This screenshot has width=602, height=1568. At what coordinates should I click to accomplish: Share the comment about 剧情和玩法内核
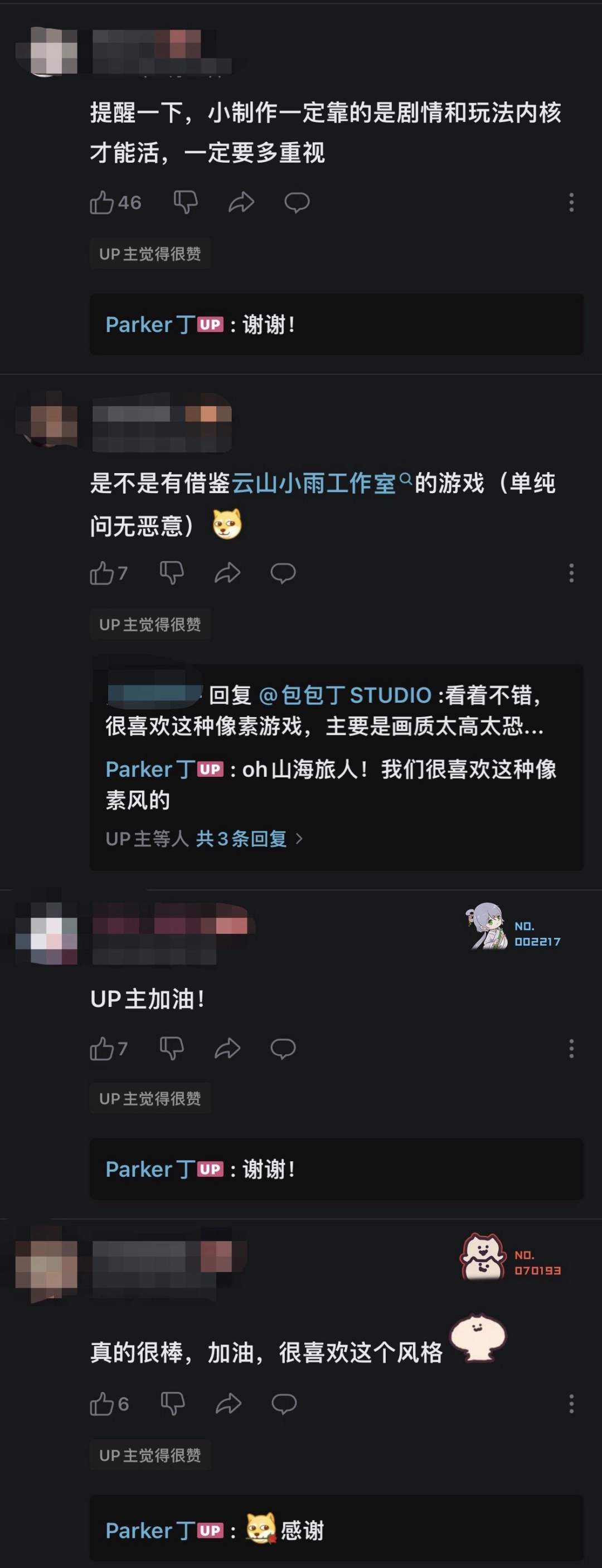242,202
